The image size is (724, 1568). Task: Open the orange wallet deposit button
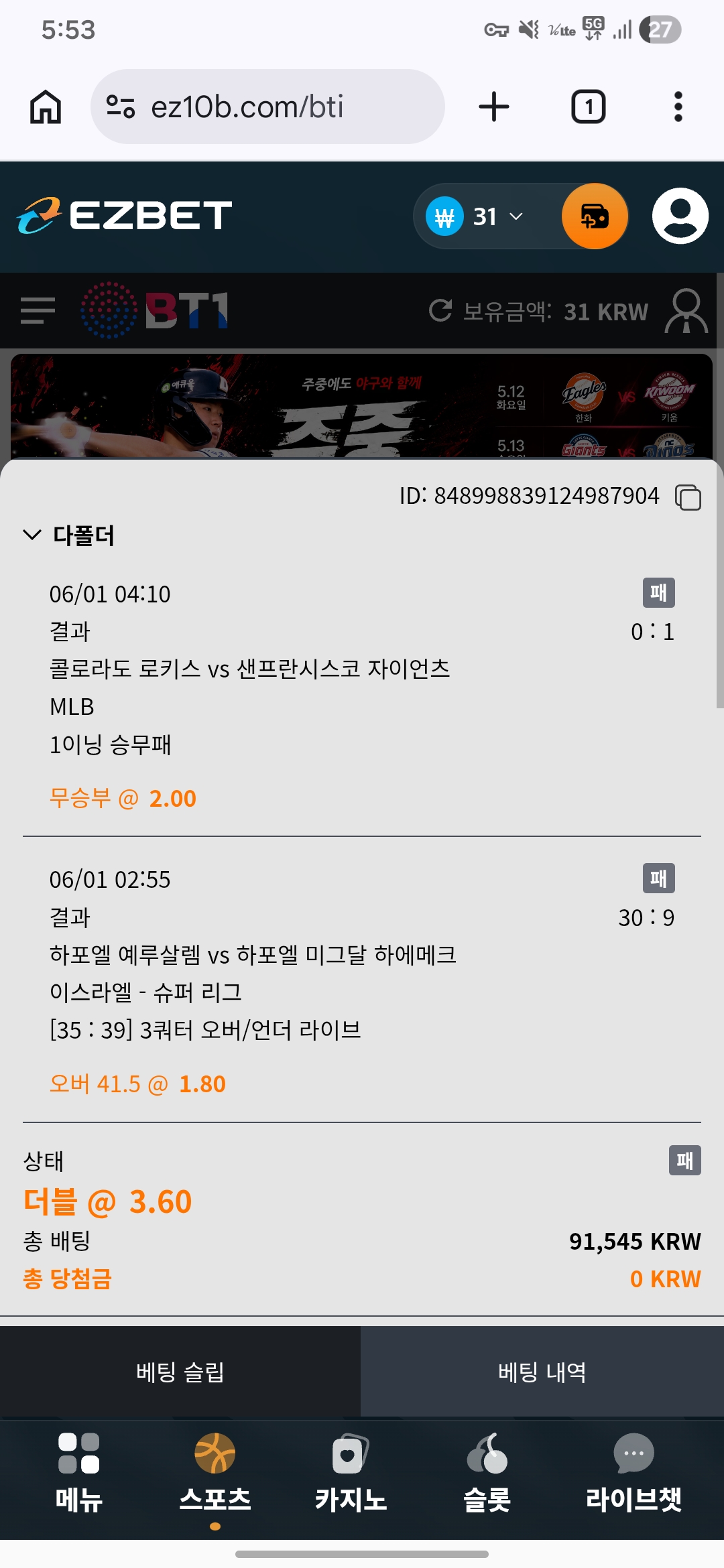[595, 216]
